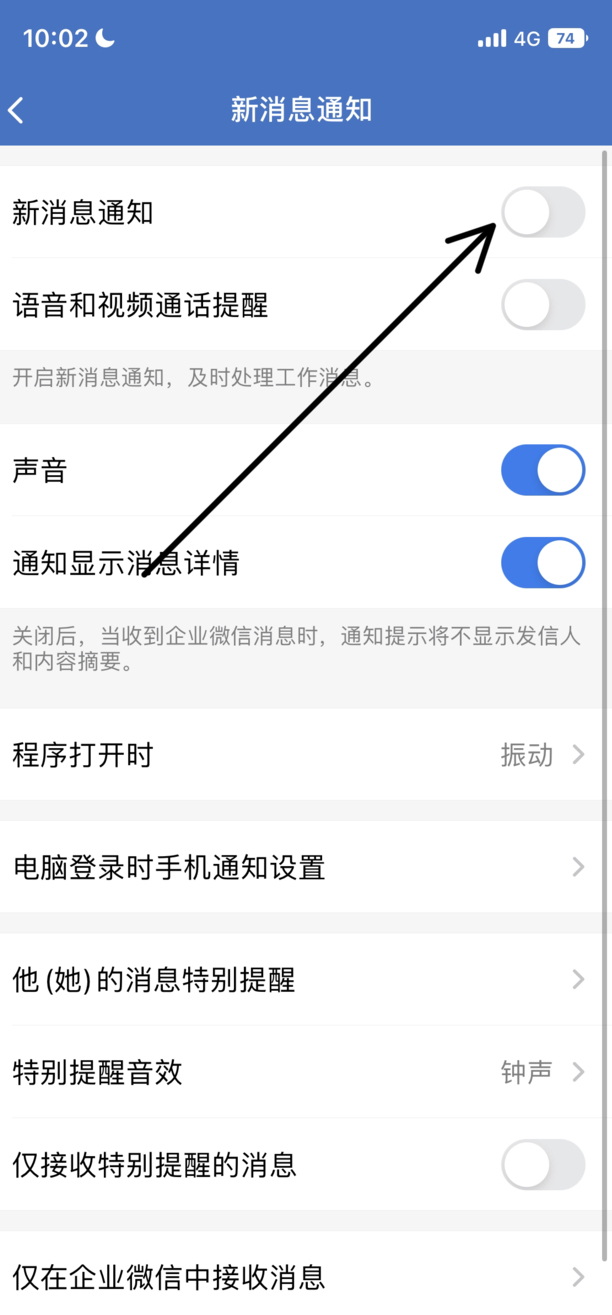
Task: Go back from 新消息通知 settings
Action: pyautogui.click(x=17, y=110)
